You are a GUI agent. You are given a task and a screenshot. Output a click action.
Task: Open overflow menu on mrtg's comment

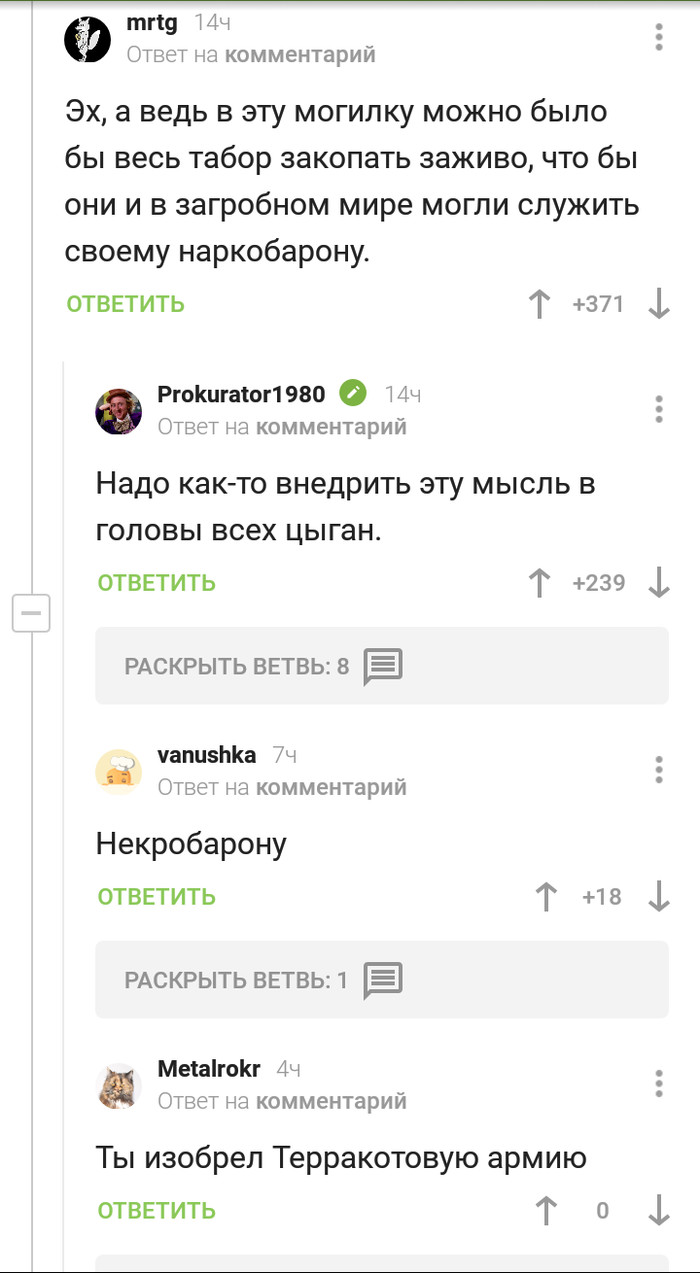click(x=658, y=38)
